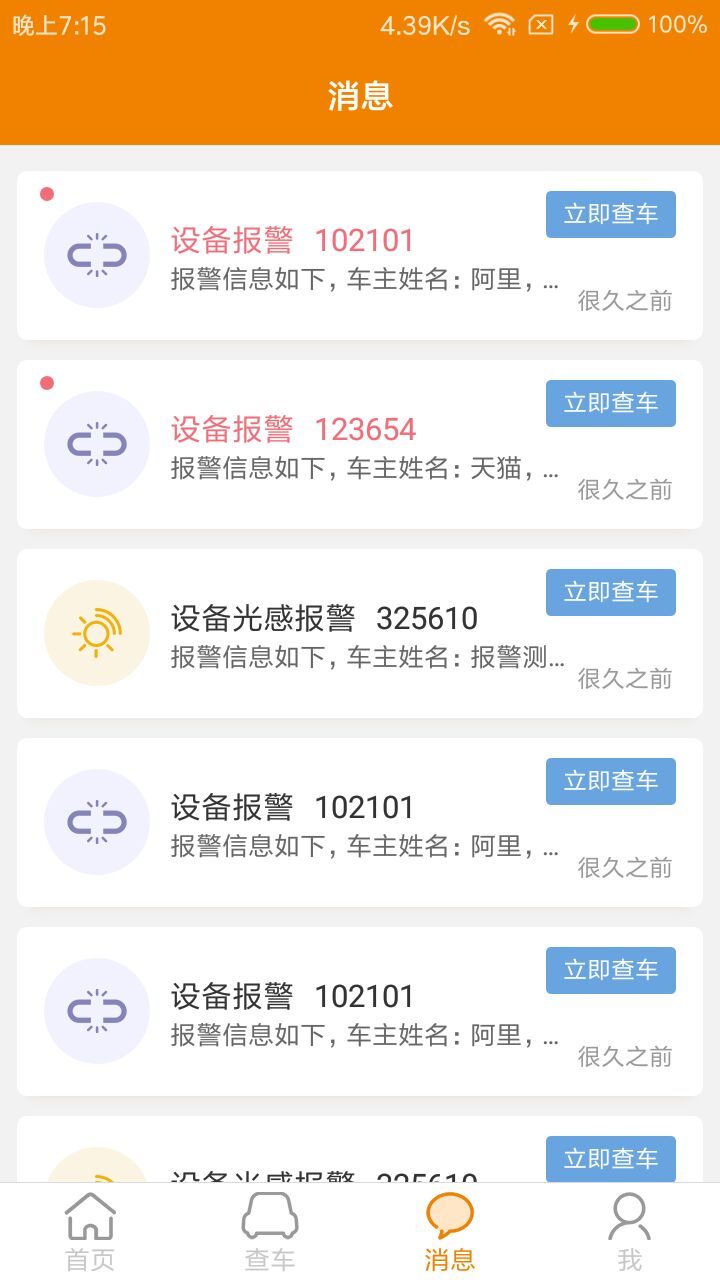
Task: Tap the chain icon on the fifth alert card
Action: point(96,1011)
